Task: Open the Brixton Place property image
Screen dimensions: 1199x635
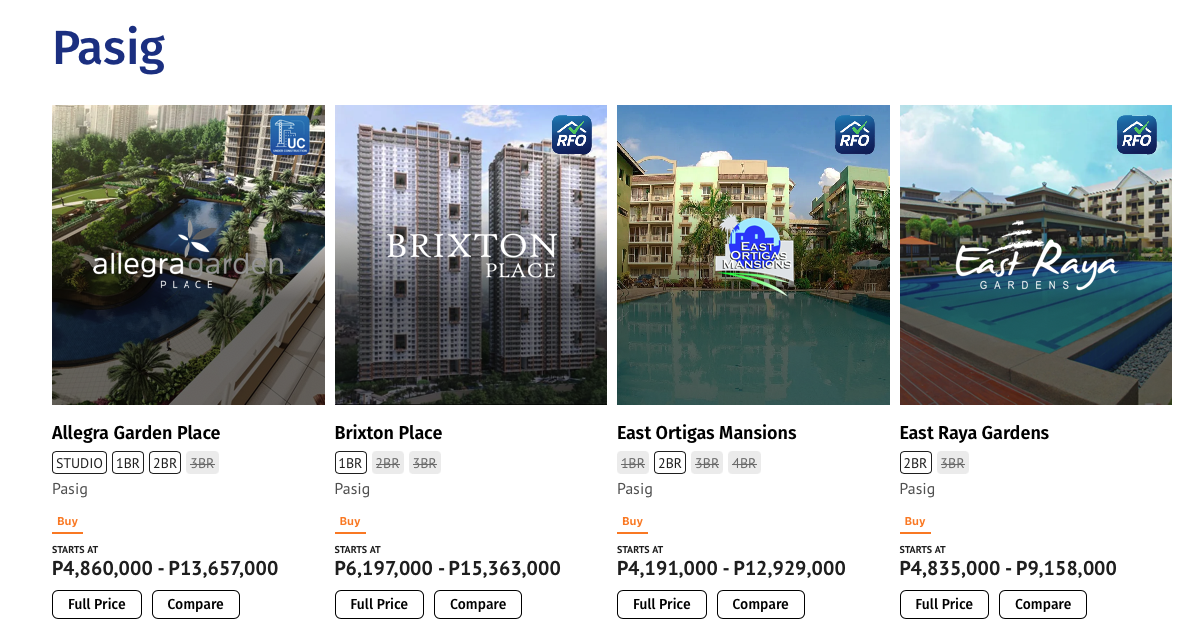Action: [470, 254]
